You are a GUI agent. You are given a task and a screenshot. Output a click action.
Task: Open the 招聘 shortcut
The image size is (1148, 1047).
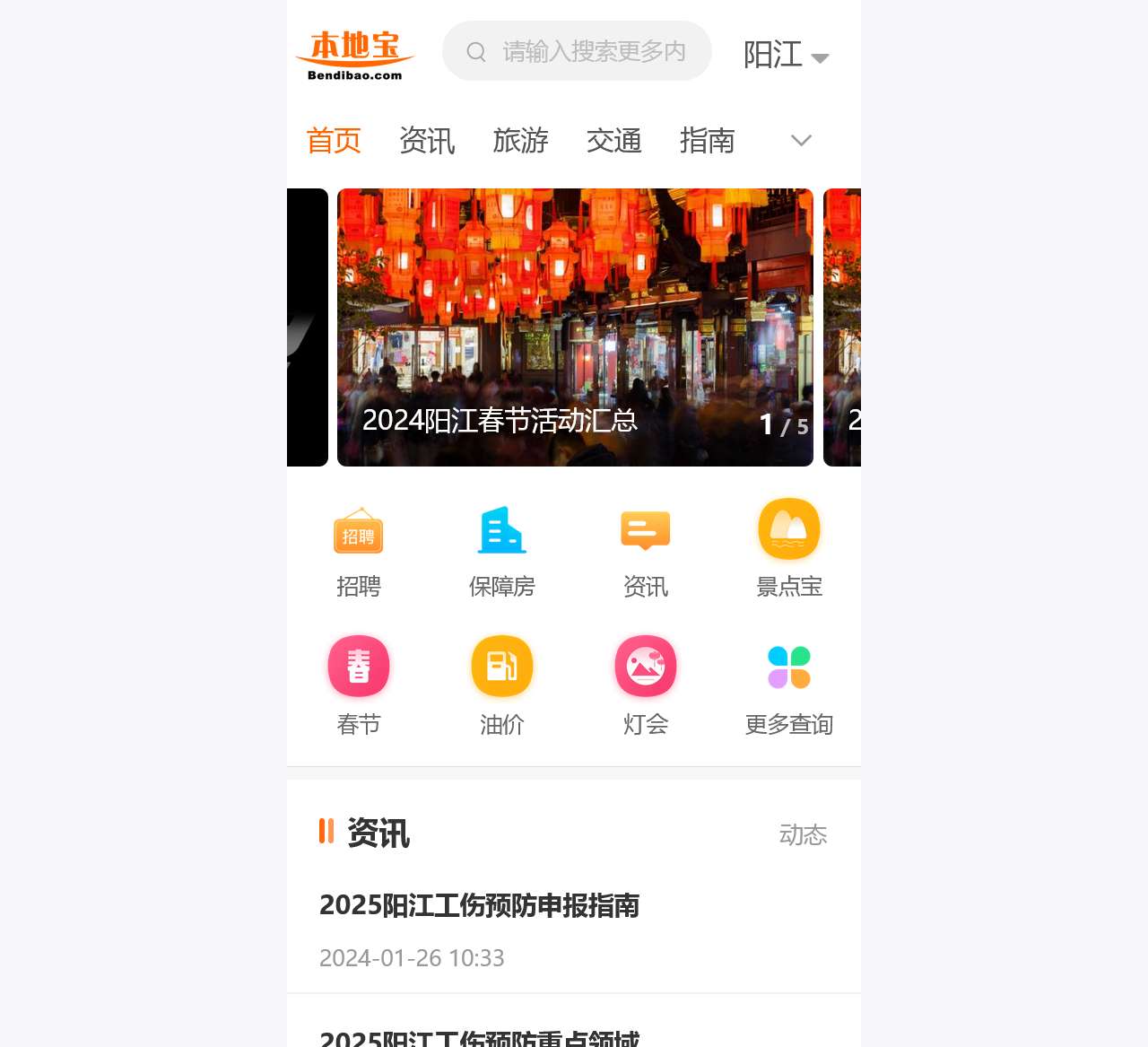click(359, 551)
